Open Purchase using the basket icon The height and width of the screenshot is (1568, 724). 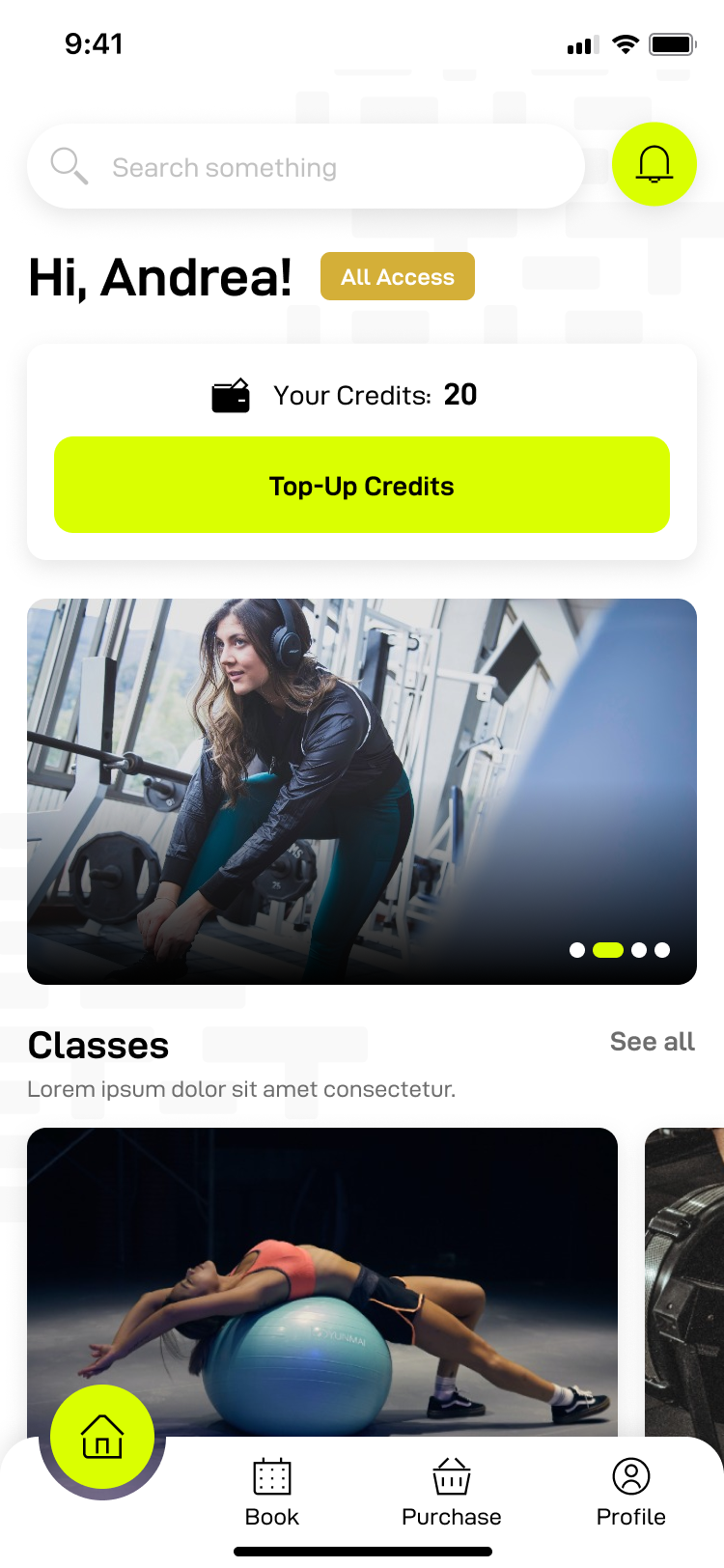pyautogui.click(x=451, y=1475)
